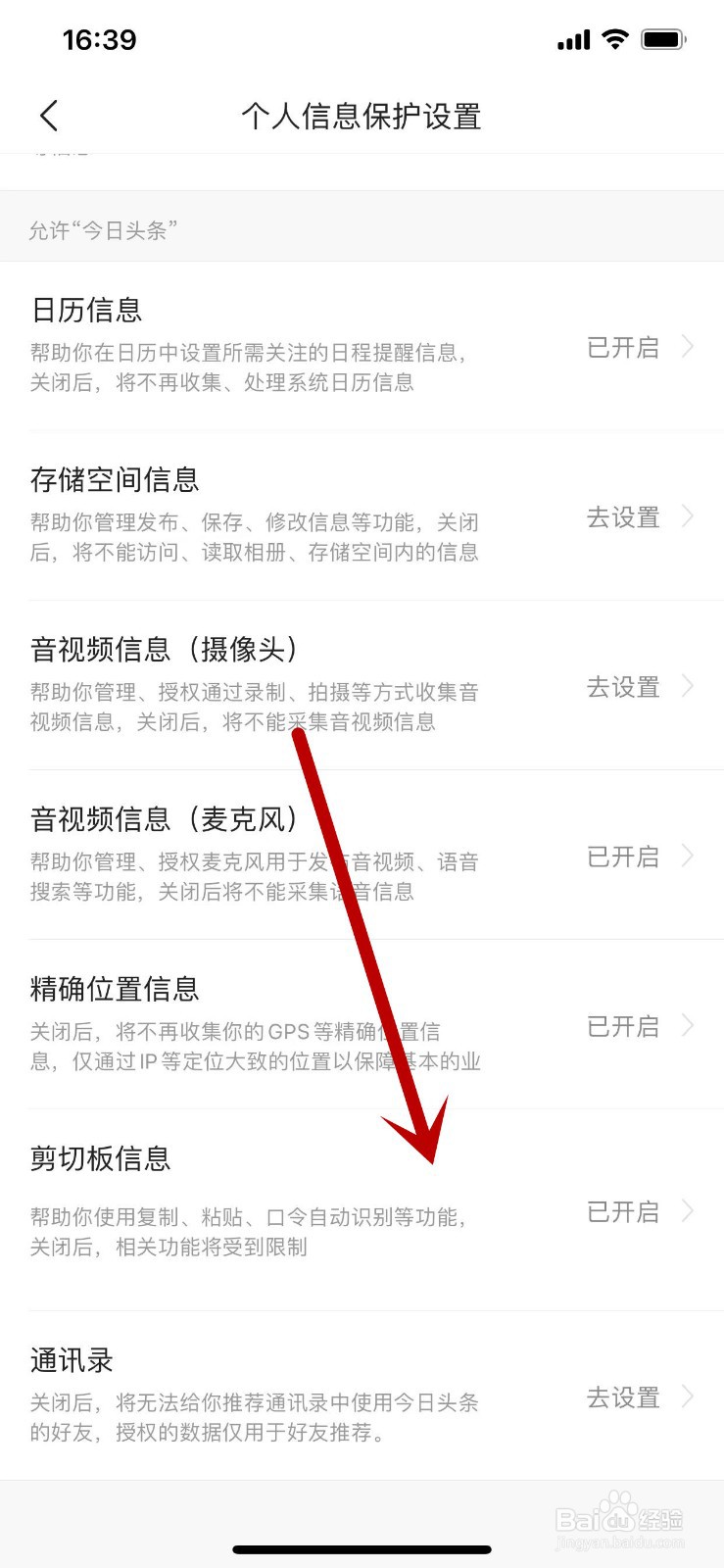Tap 已开启 next to 精确位置信息
Viewport: 724px width, 1568px height.
tap(622, 1026)
